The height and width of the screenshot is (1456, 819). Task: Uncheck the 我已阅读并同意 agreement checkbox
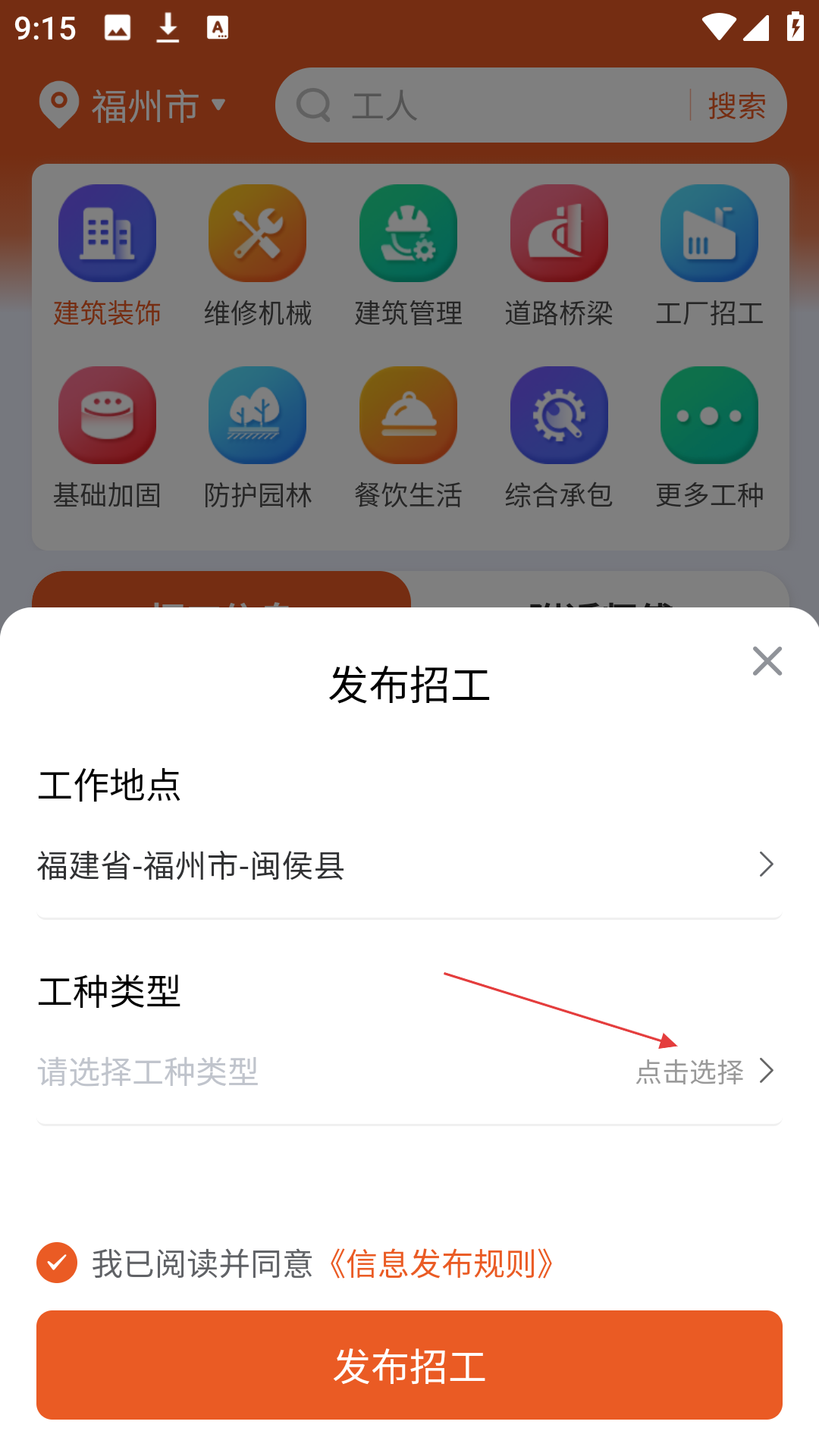[57, 1263]
